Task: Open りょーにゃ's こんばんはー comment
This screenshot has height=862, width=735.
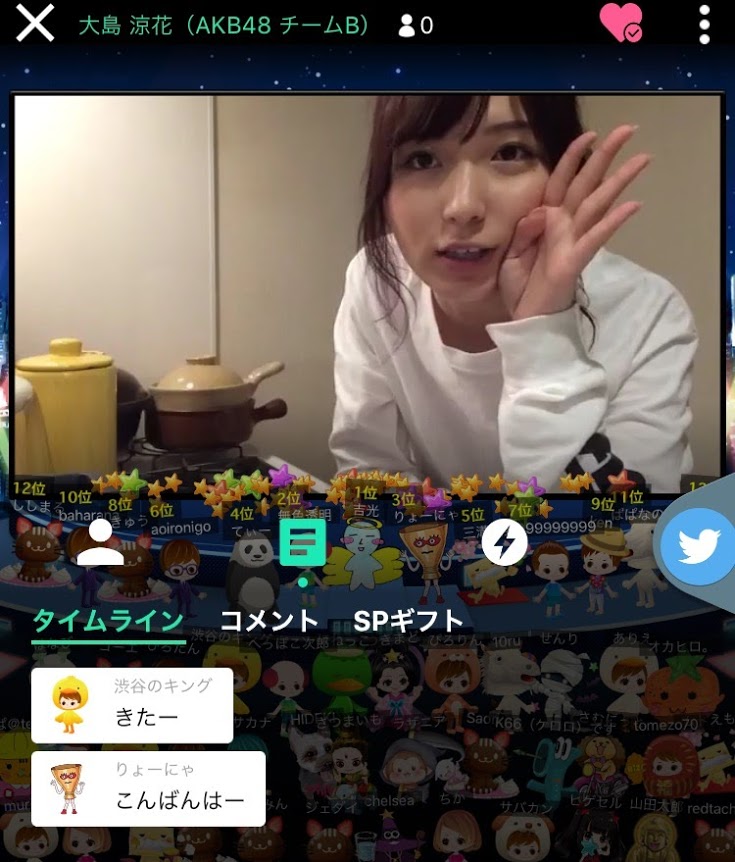Action: click(148, 788)
